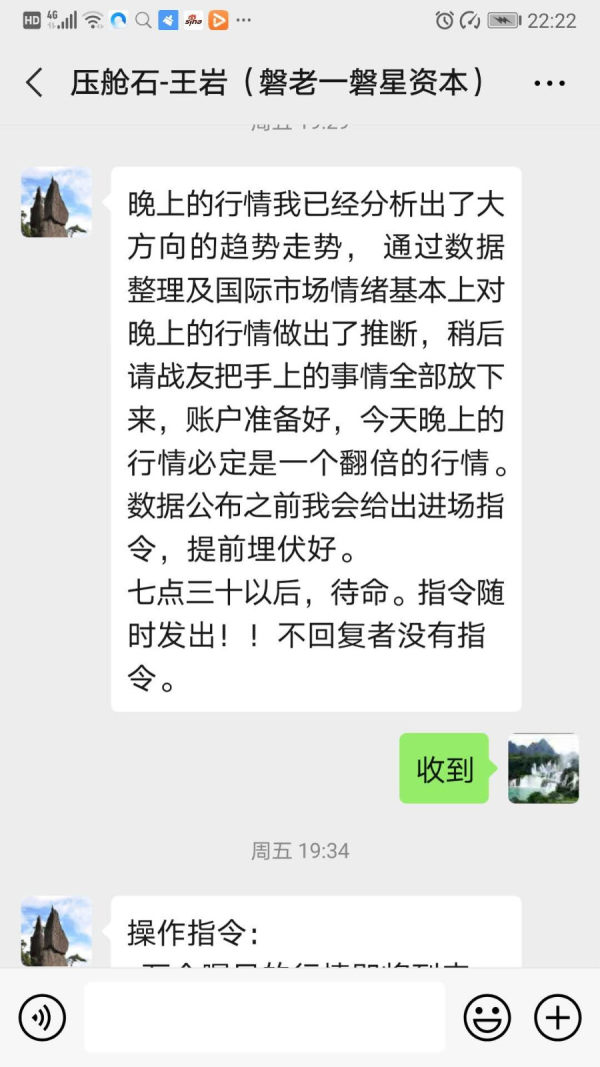Image resolution: width=600 pixels, height=1067 pixels.
Task: Open the emoji sticker panel
Action: tap(487, 1018)
